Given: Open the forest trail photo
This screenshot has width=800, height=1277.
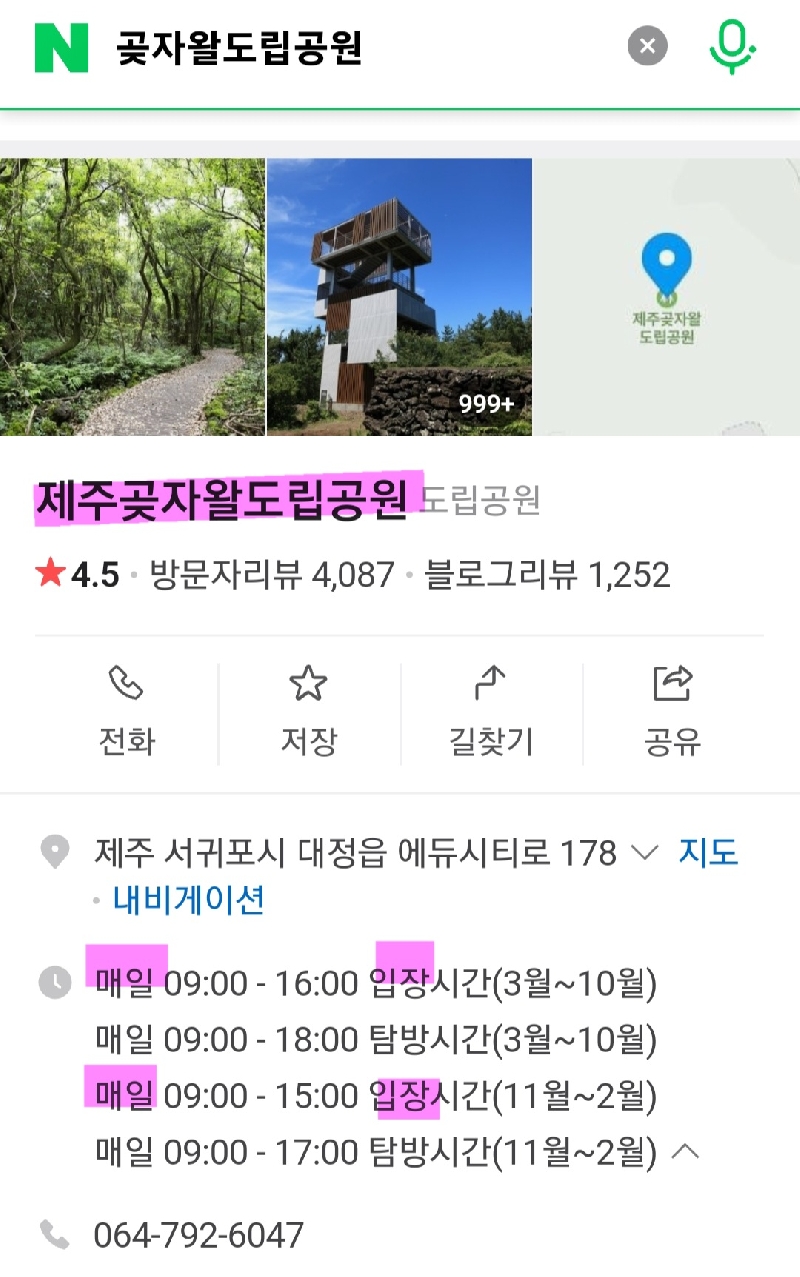Looking at the screenshot, I should point(132,297).
